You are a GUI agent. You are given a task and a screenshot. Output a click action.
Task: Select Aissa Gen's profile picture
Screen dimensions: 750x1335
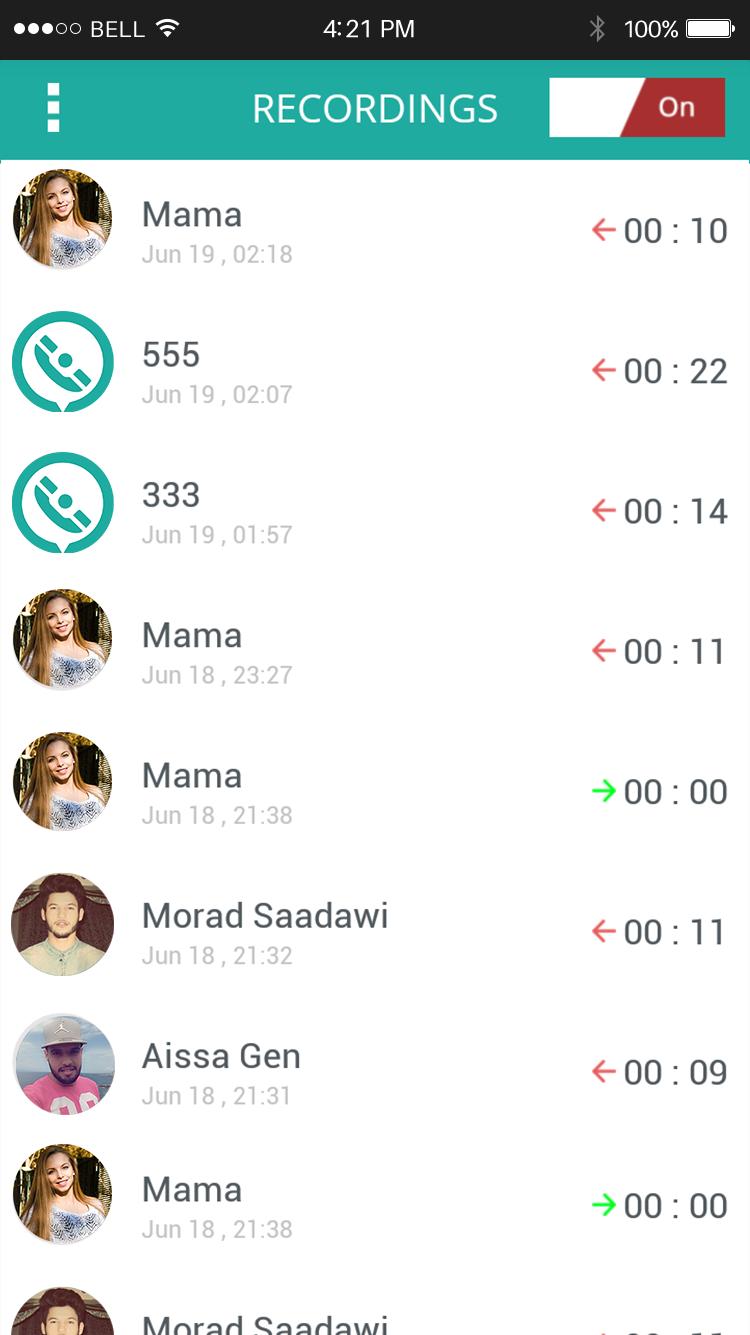pos(62,1064)
